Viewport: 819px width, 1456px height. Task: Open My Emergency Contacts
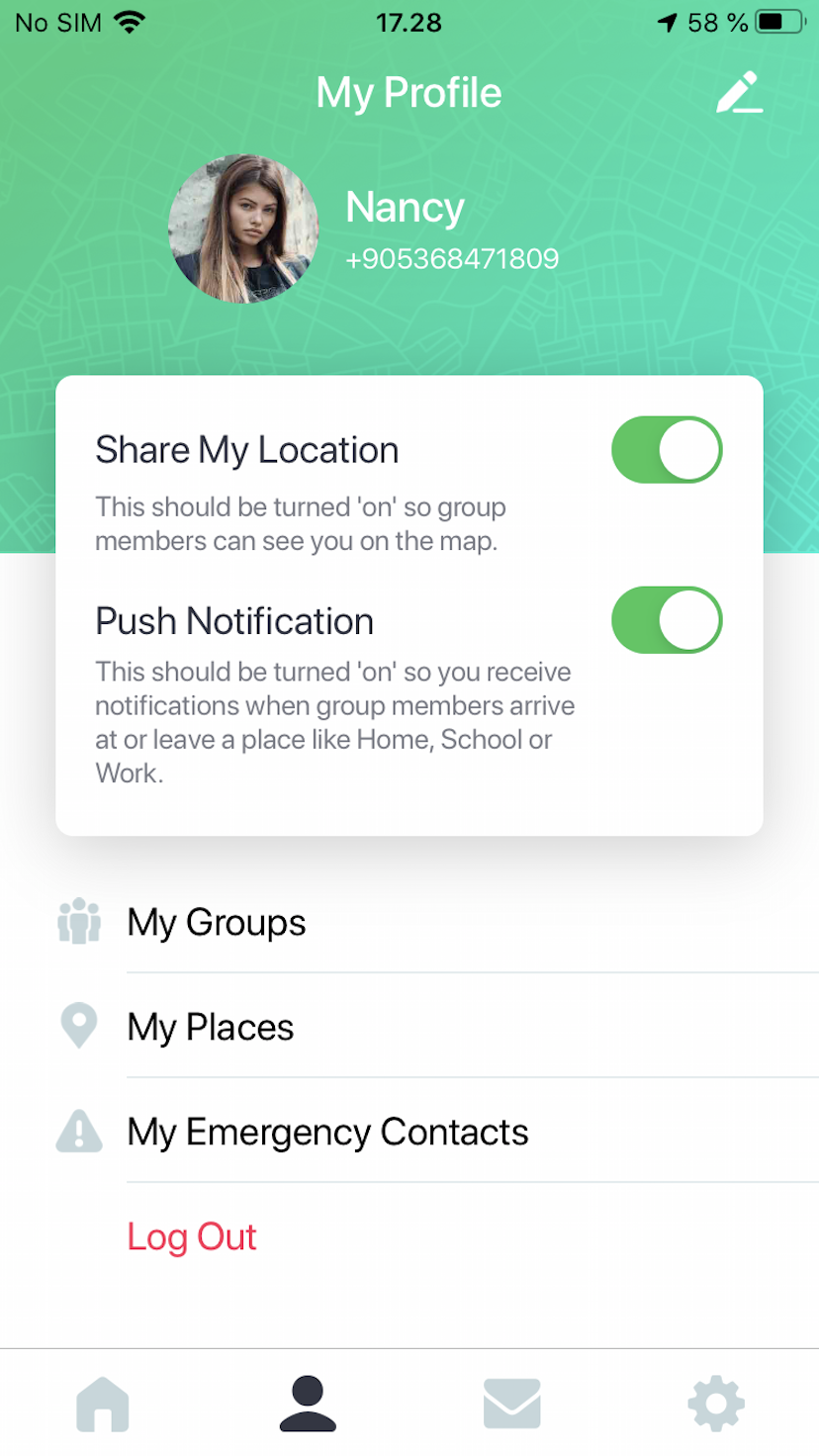(409, 1132)
